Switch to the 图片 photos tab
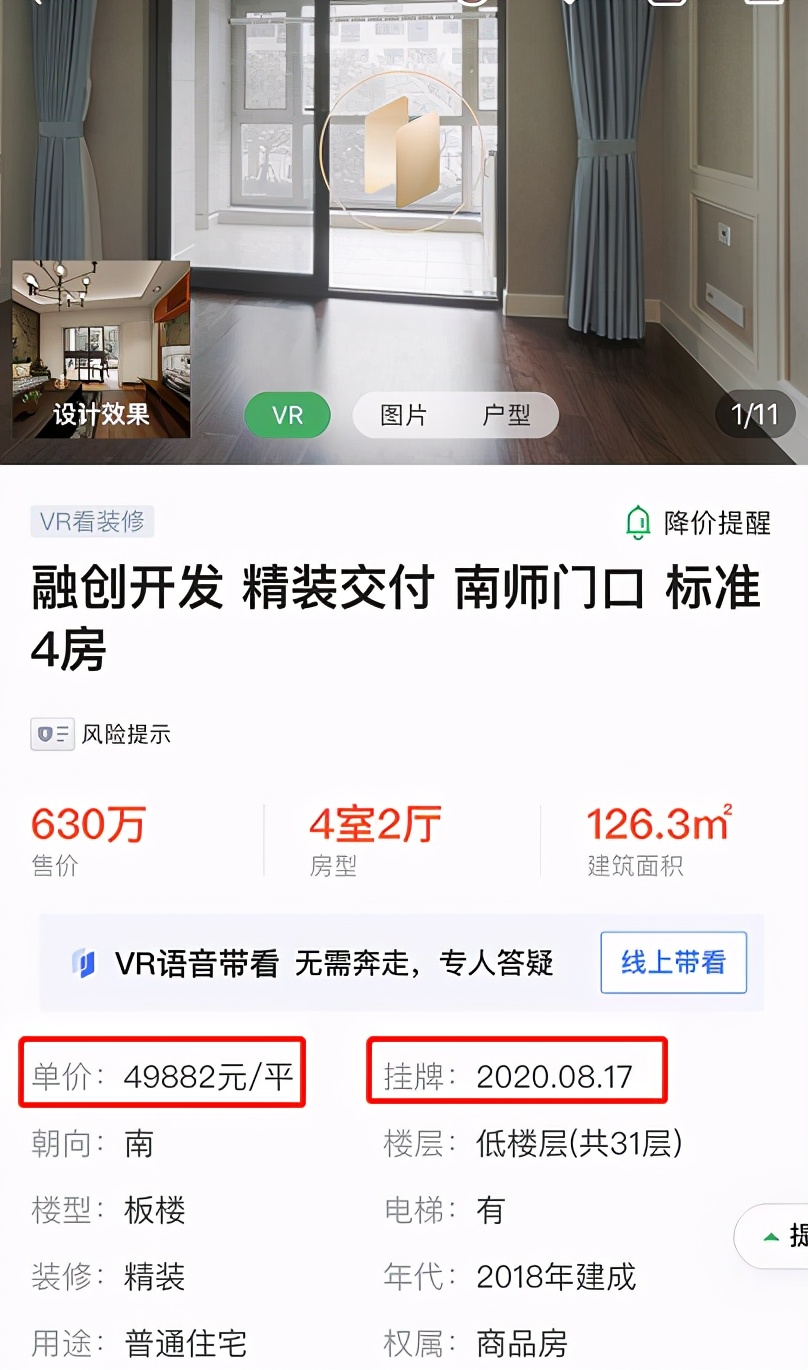The image size is (808, 1370). pyautogui.click(x=404, y=415)
